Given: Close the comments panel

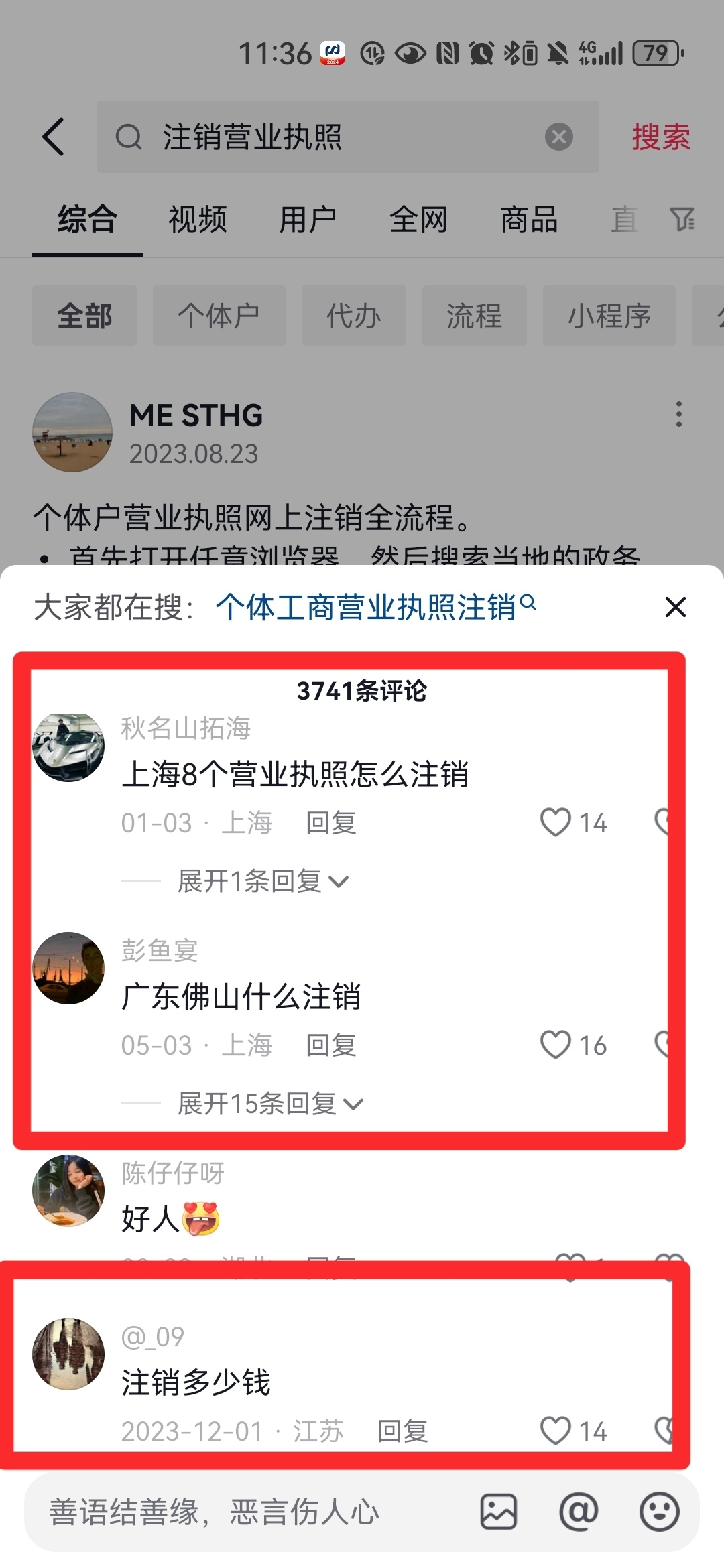Looking at the screenshot, I should (675, 607).
